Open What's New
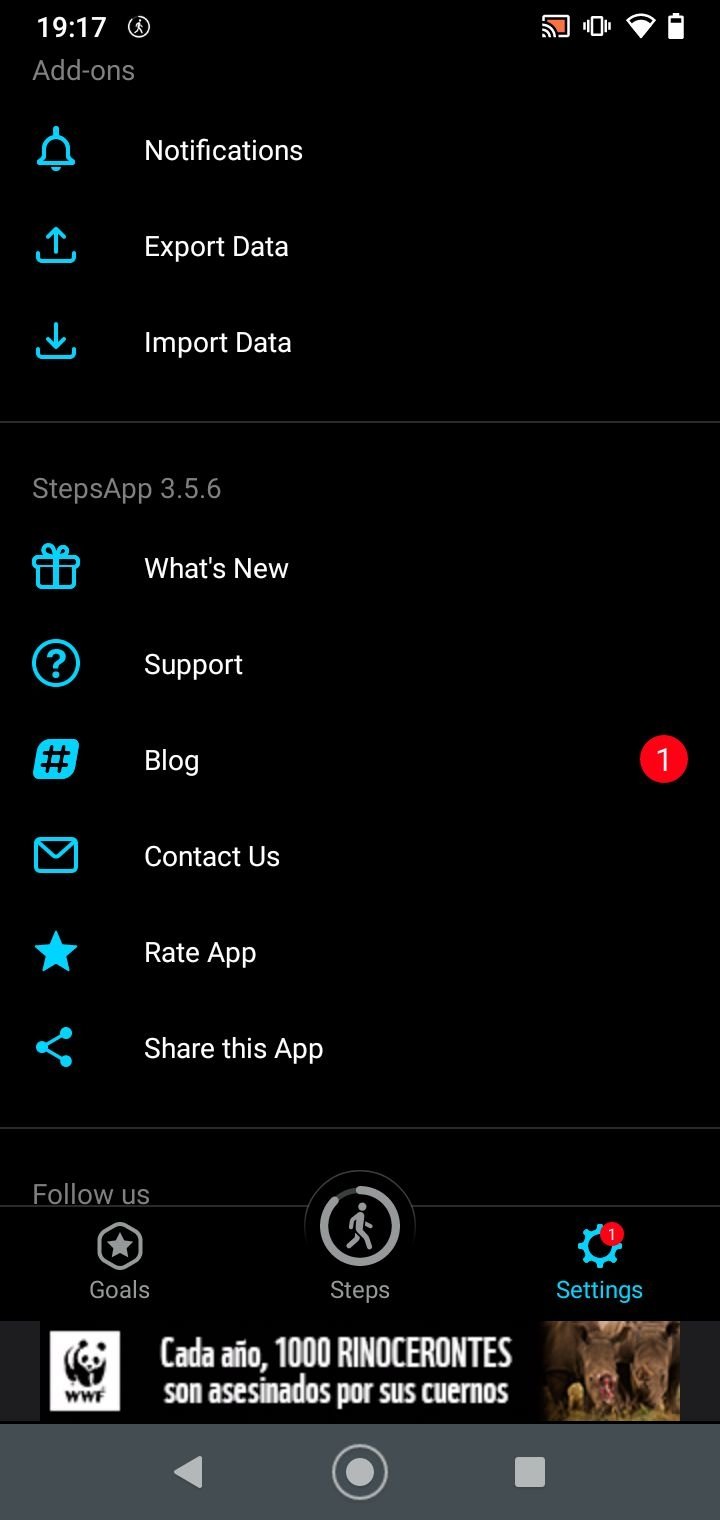This screenshot has width=720, height=1520. [360, 568]
